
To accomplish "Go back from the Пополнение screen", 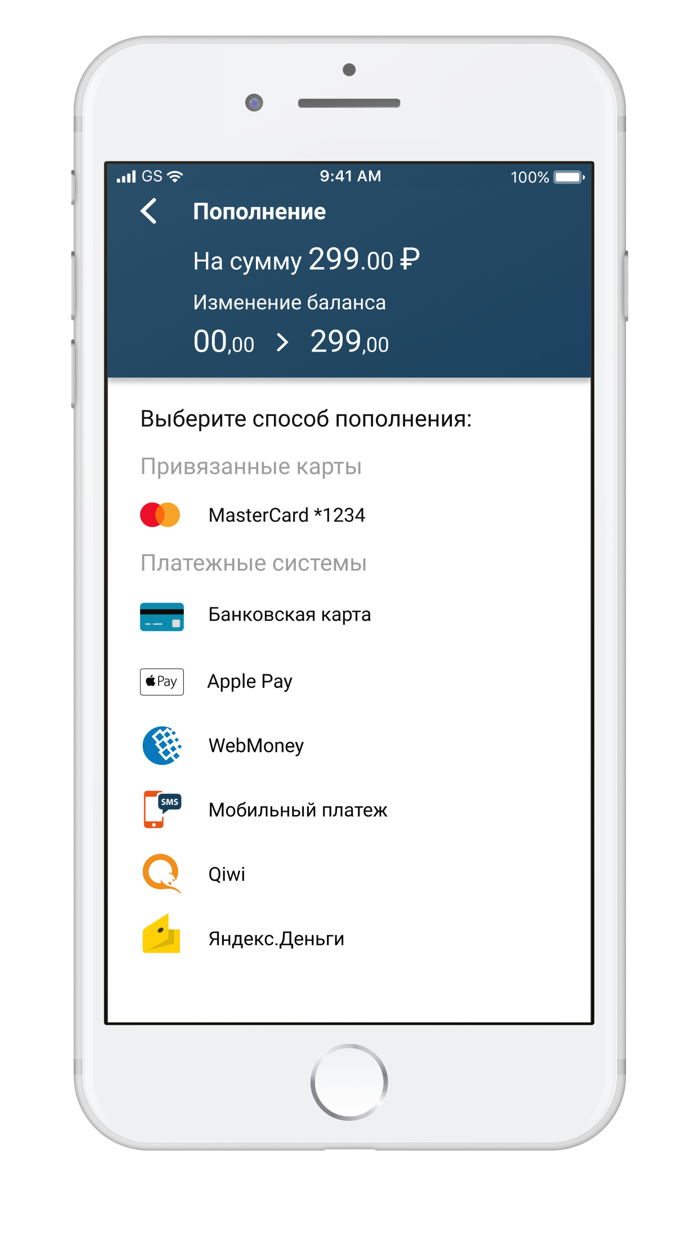I will tap(149, 211).
